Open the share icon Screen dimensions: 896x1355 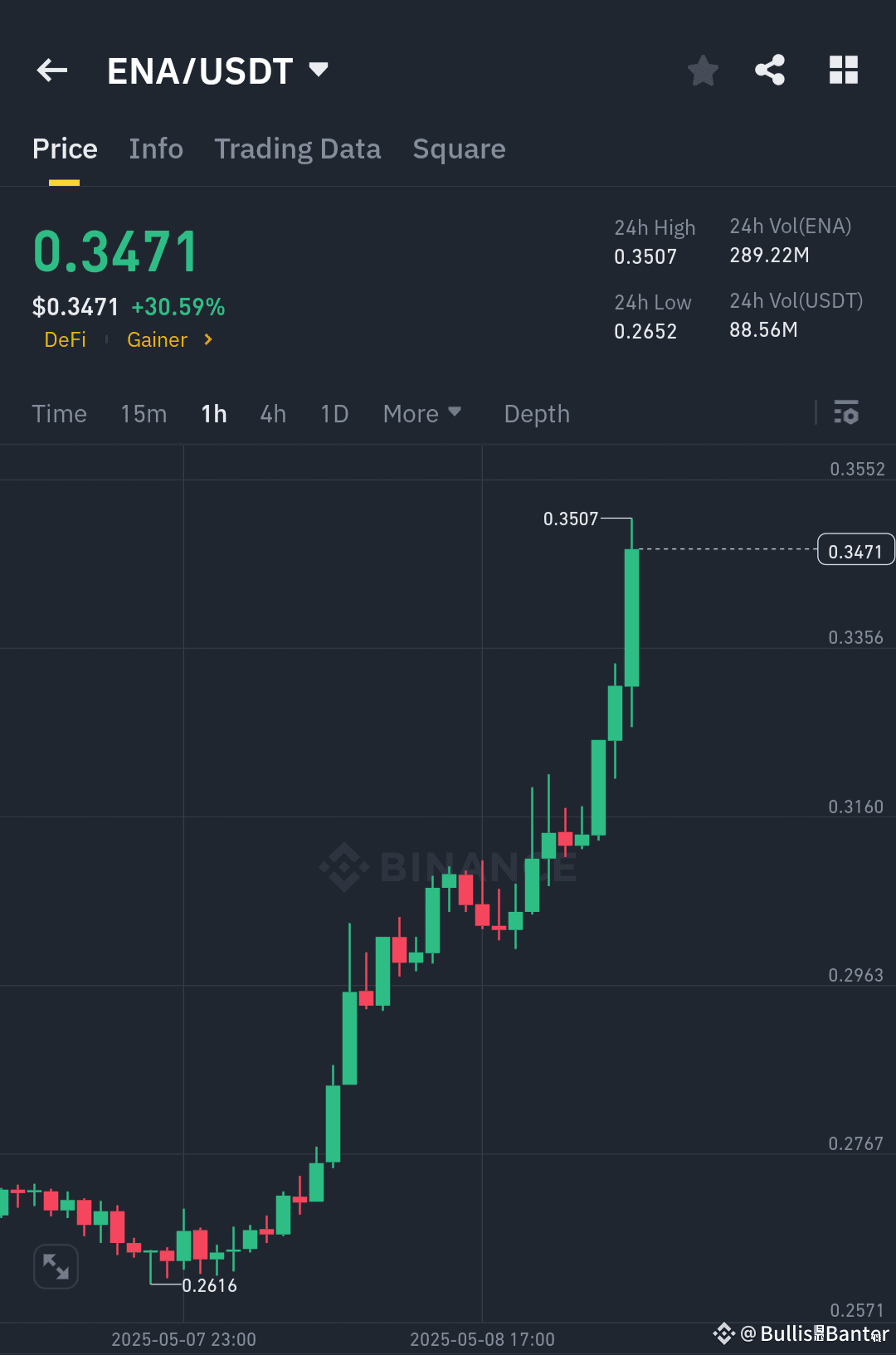(x=769, y=71)
